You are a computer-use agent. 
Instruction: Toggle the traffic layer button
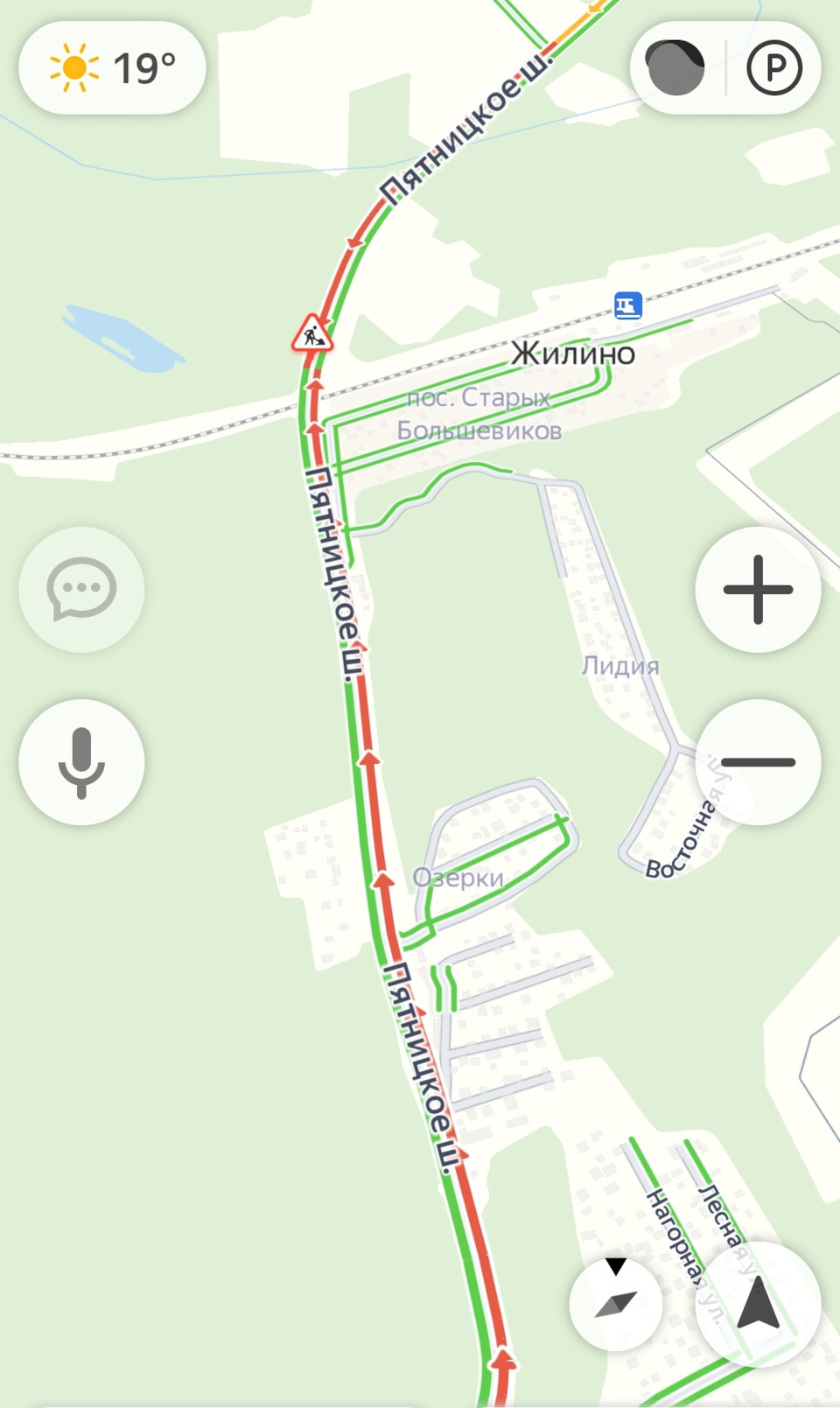click(x=675, y=67)
